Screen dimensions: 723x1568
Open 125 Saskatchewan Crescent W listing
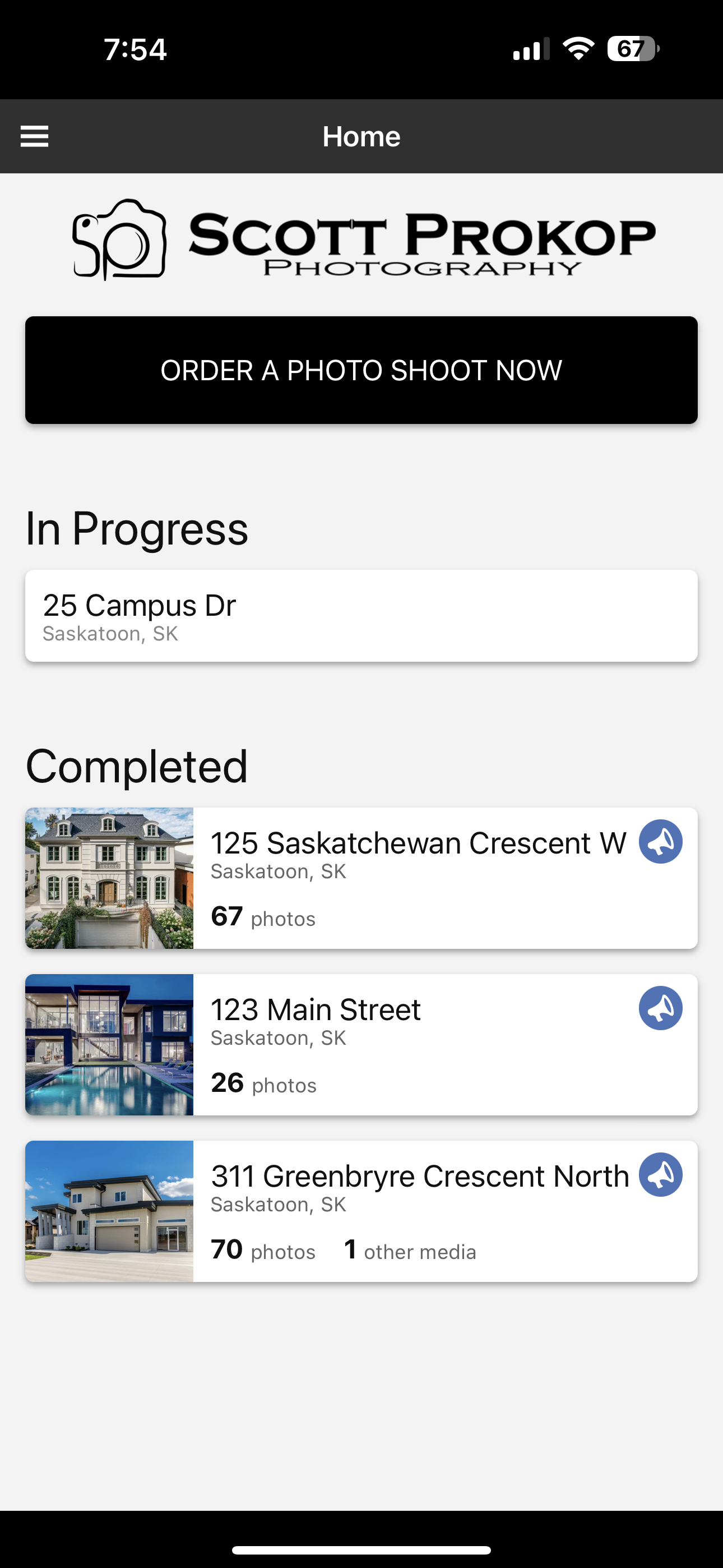pyautogui.click(x=361, y=878)
